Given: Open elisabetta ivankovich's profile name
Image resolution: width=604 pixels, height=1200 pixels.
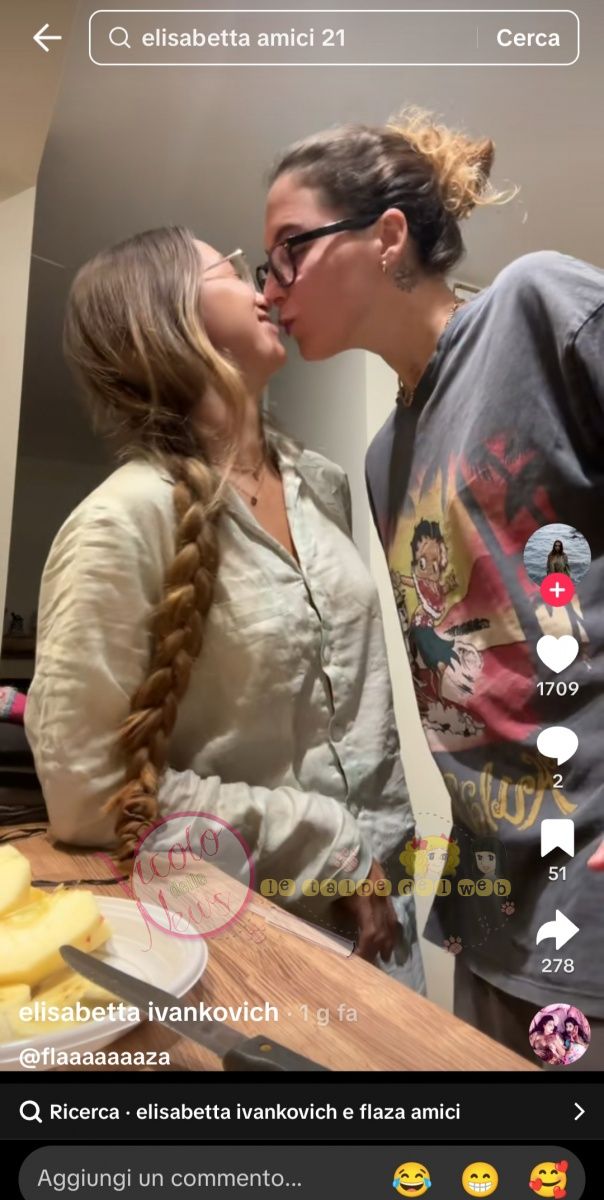Looking at the screenshot, I should (148, 1012).
